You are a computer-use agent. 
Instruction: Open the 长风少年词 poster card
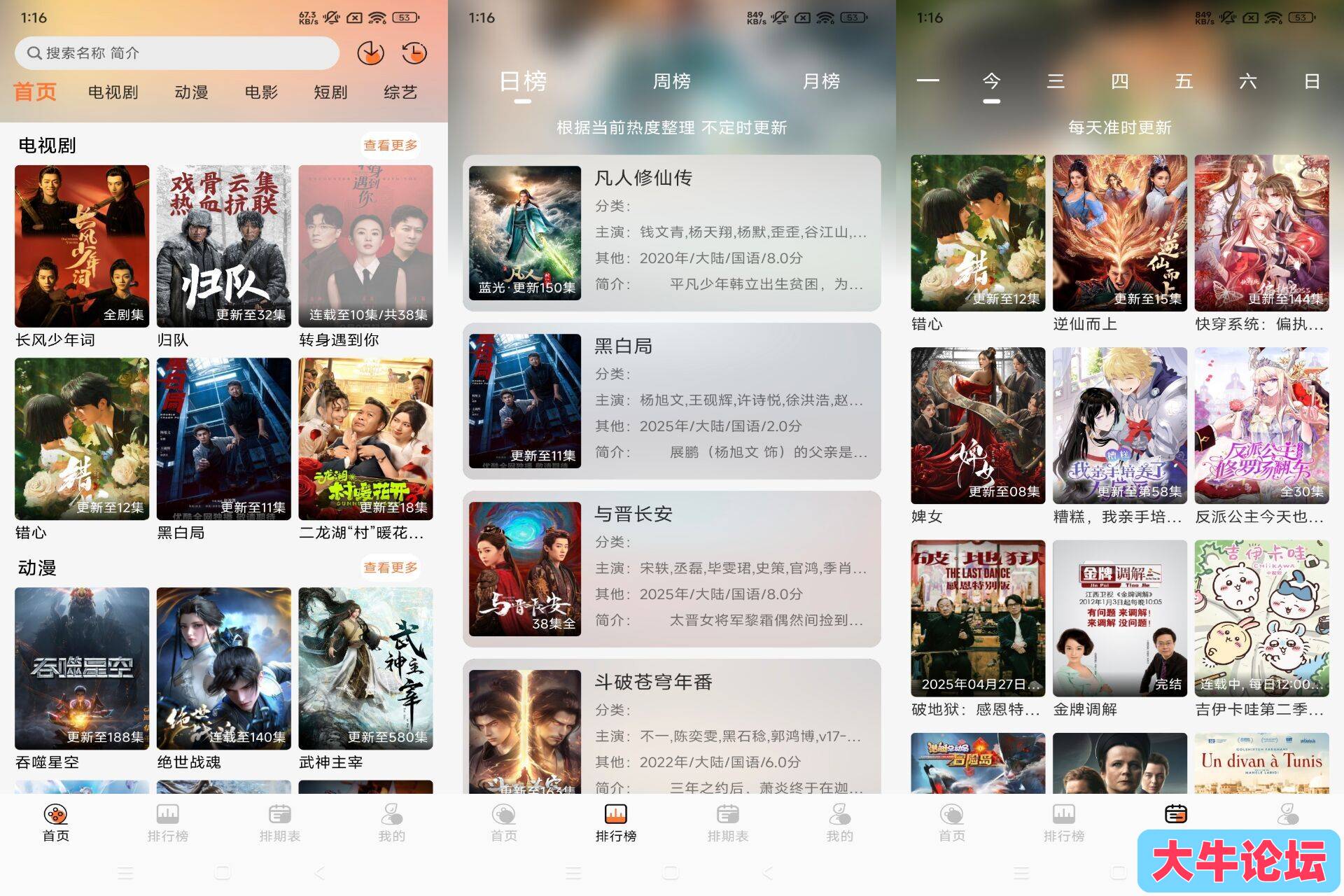[82, 246]
